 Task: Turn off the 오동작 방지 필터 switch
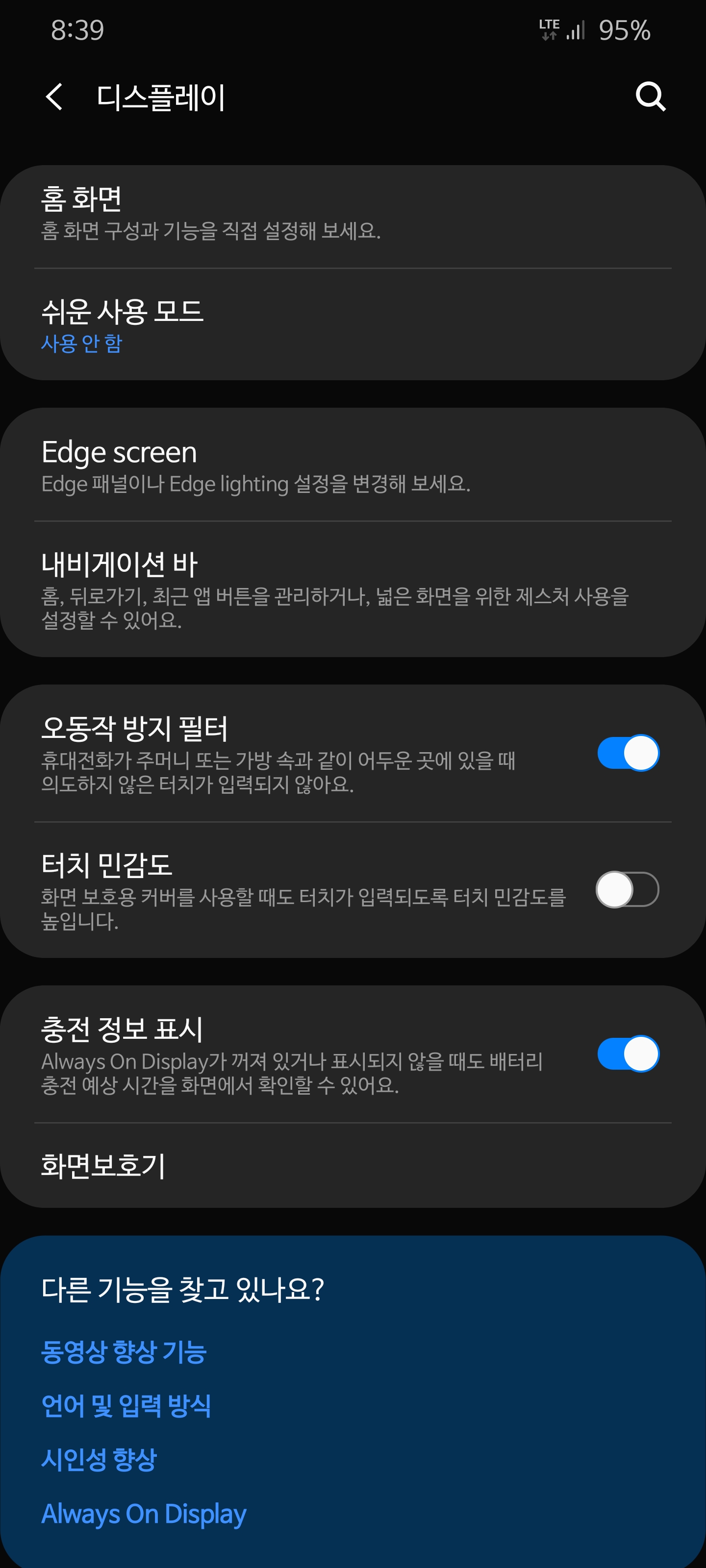tap(628, 753)
